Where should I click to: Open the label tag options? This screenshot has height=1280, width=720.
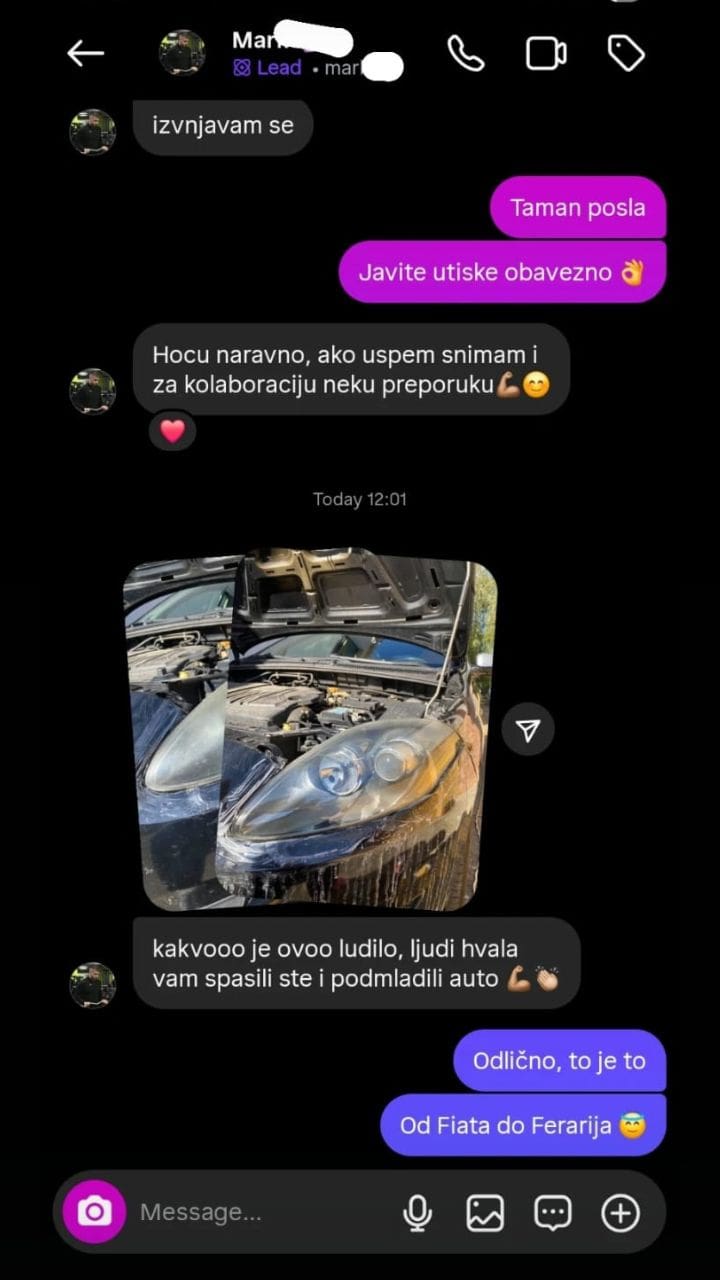tap(627, 53)
